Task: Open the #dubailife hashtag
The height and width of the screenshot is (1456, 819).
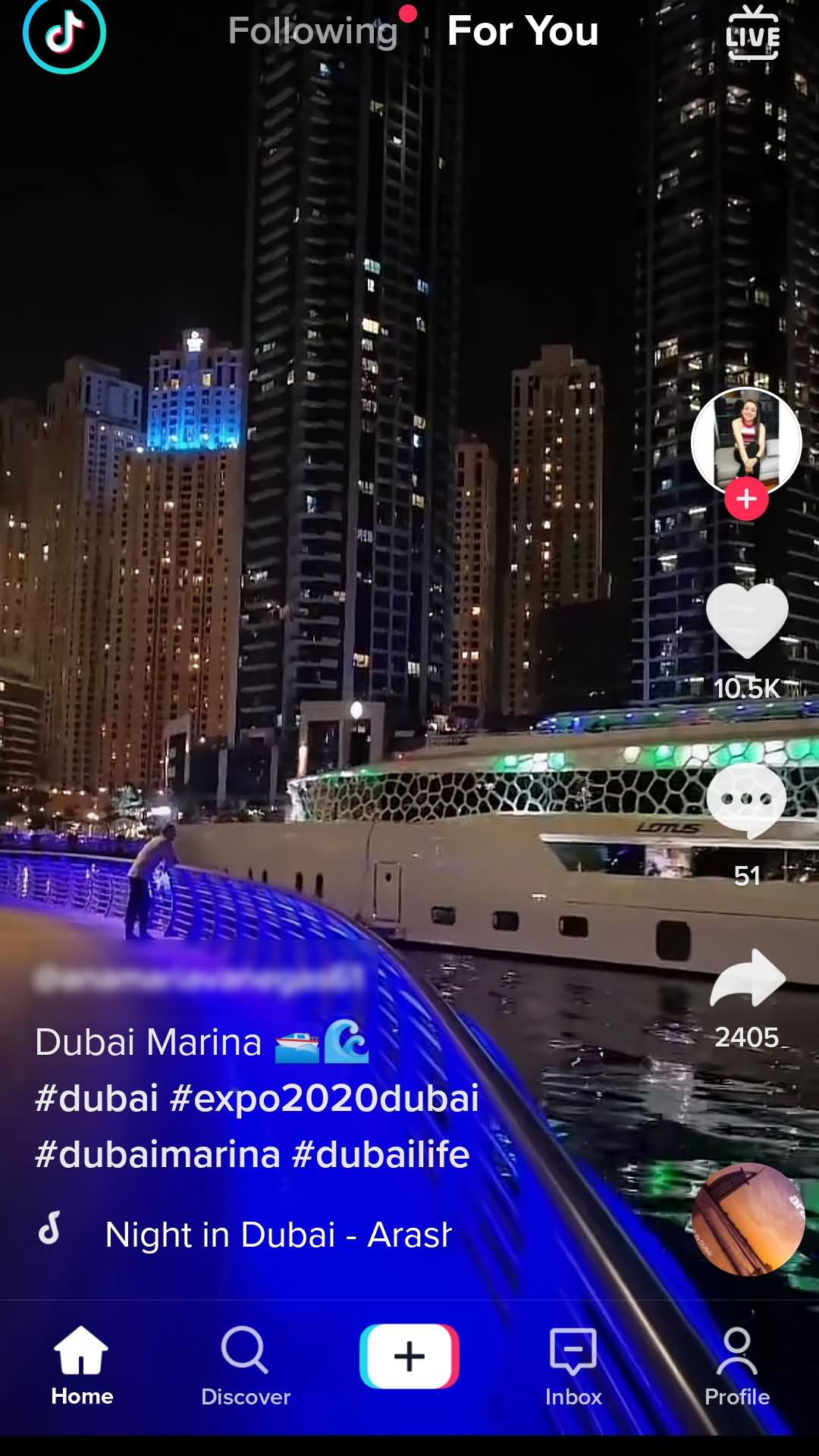Action: 381,1154
